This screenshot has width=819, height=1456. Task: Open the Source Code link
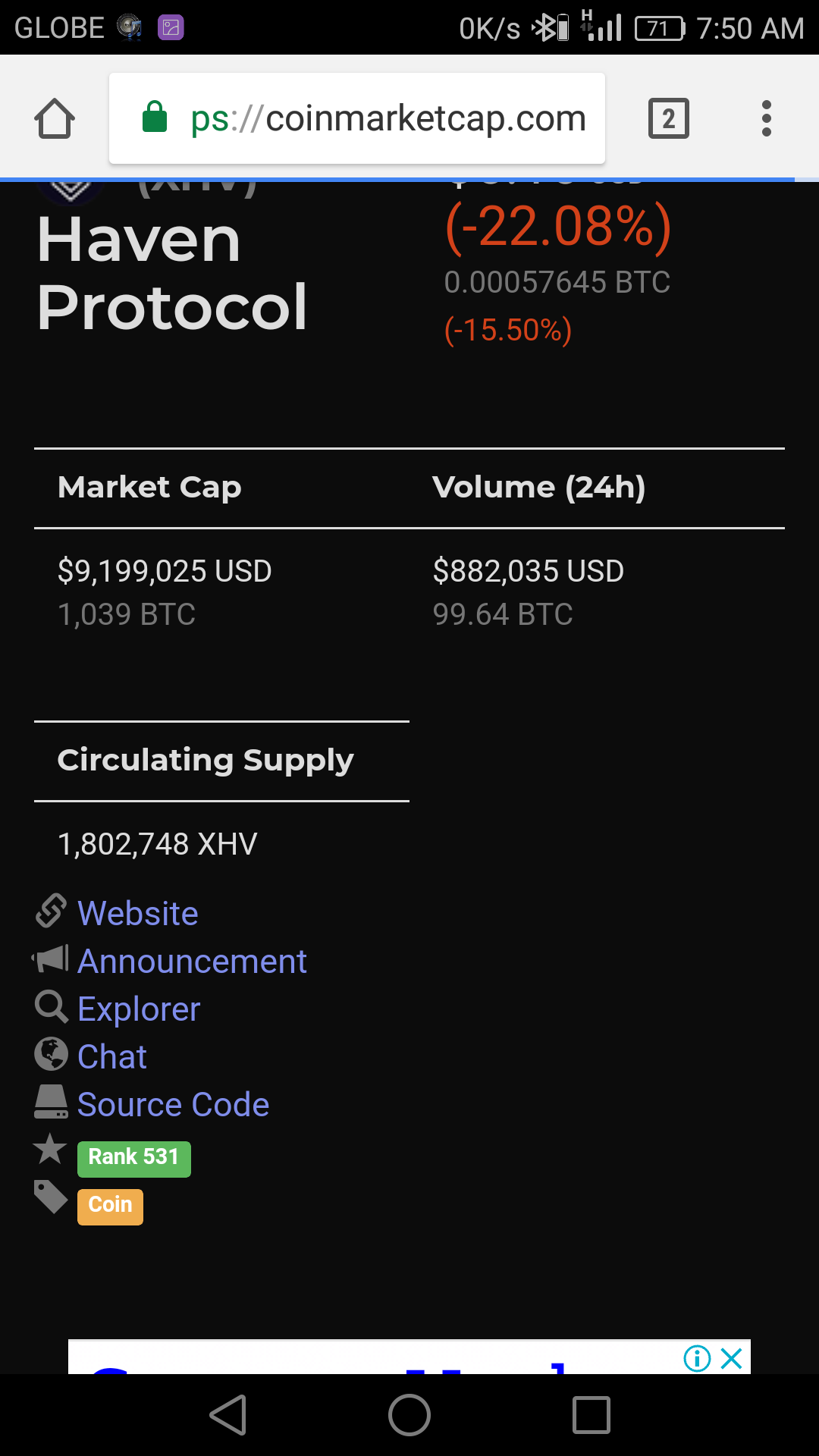pyautogui.click(x=173, y=1104)
